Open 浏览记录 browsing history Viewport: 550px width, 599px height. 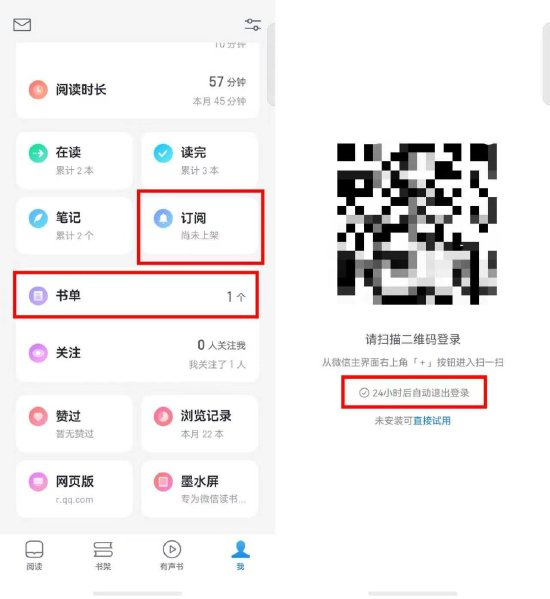(199, 424)
